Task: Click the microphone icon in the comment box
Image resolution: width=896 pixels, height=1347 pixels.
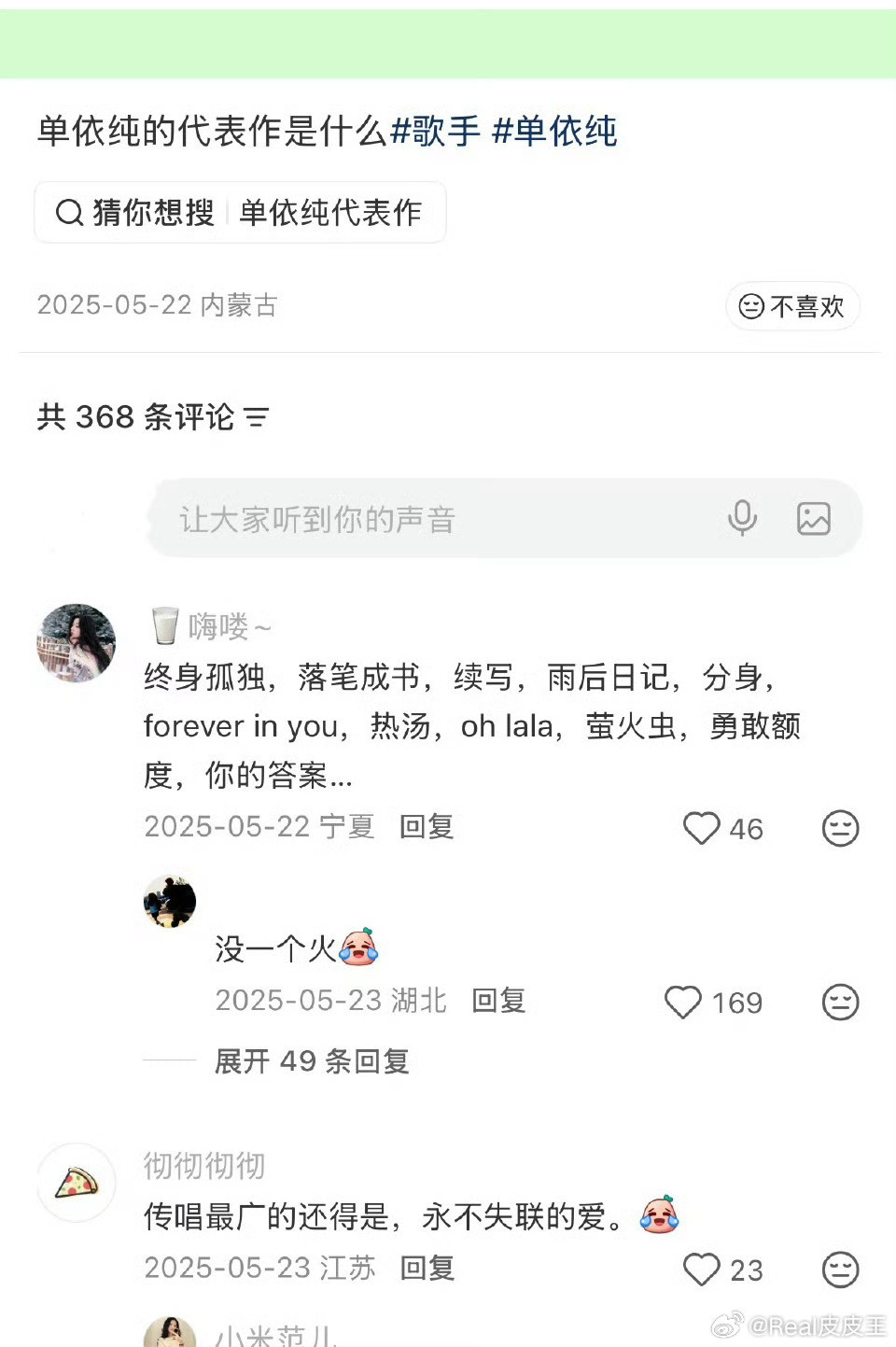Action: (742, 518)
